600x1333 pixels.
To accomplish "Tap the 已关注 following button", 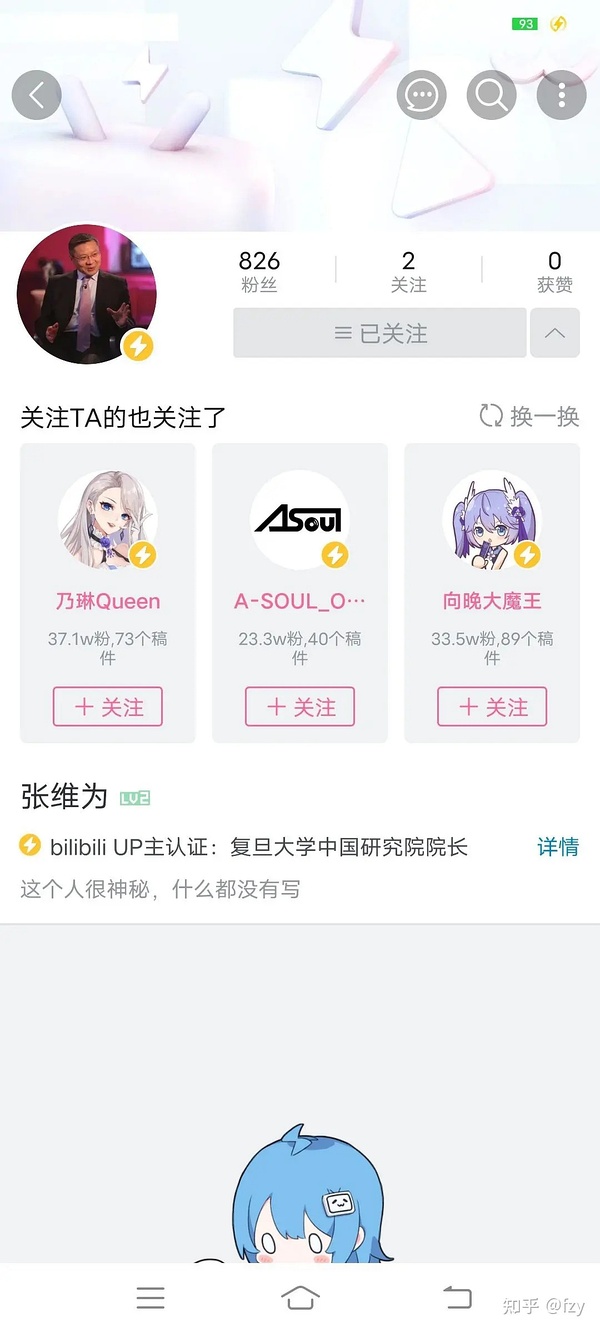I will pos(380,333).
